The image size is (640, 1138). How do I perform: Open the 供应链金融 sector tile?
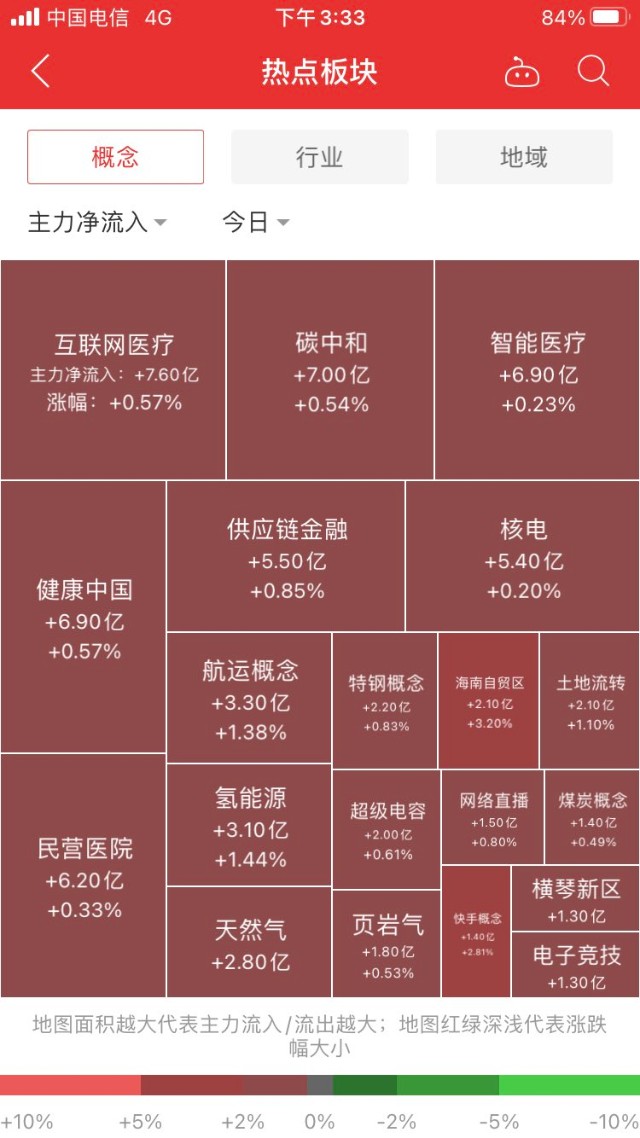286,556
